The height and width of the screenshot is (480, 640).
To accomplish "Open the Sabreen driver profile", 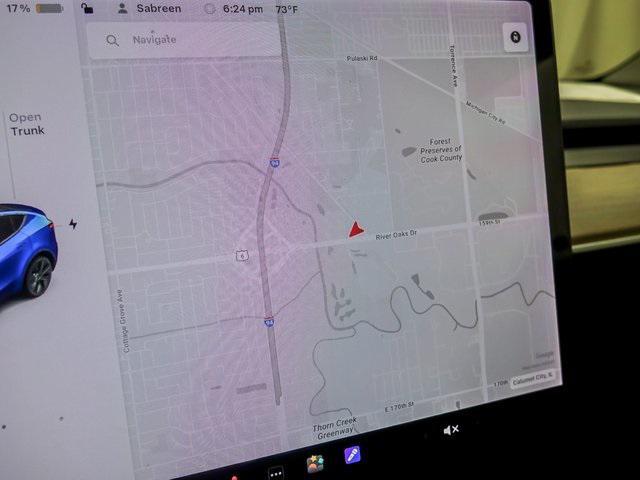I will tap(148, 9).
